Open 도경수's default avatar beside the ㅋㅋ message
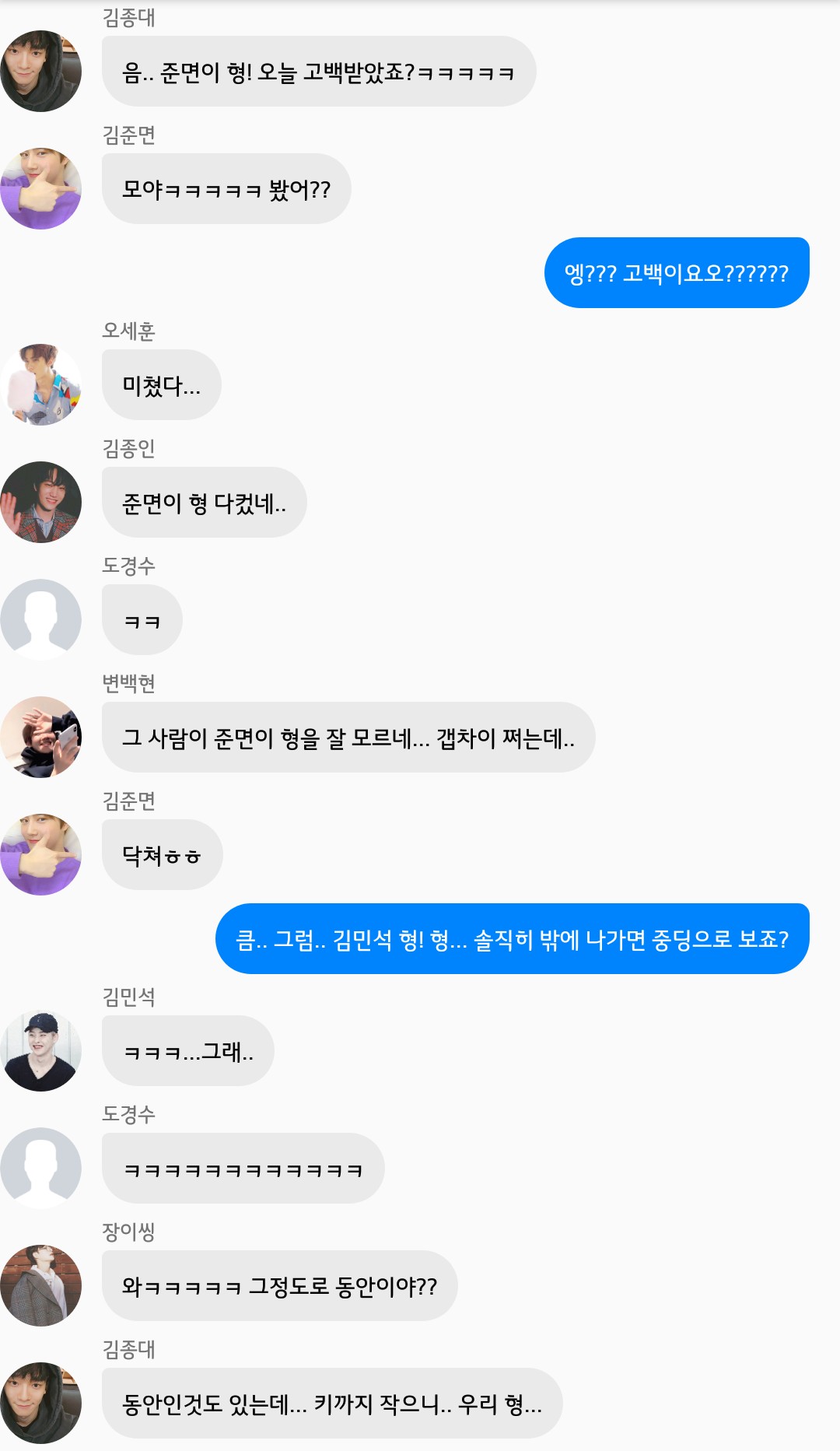840x1451 pixels. (x=40, y=619)
